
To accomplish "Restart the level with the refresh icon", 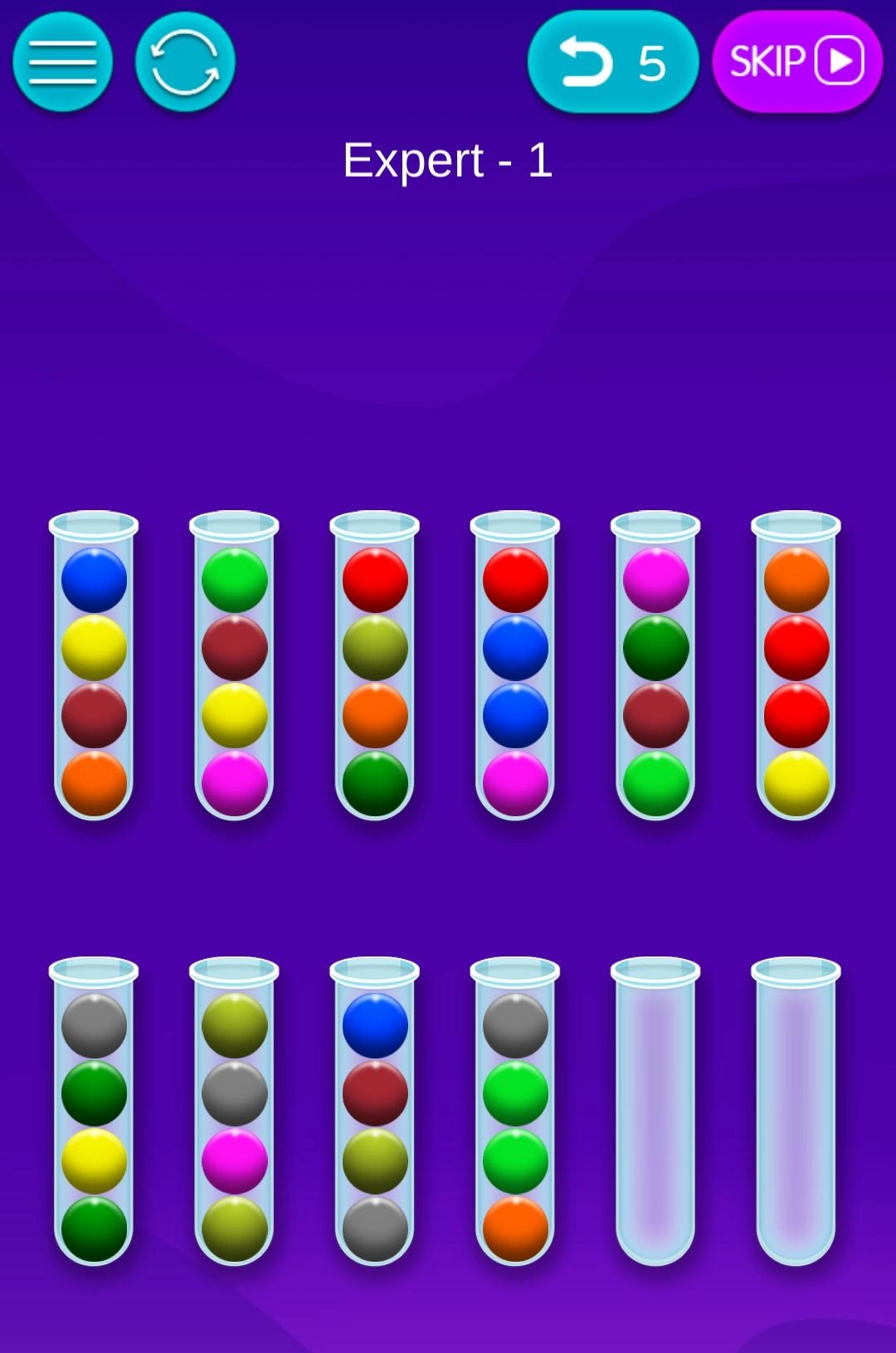I will pos(185,62).
